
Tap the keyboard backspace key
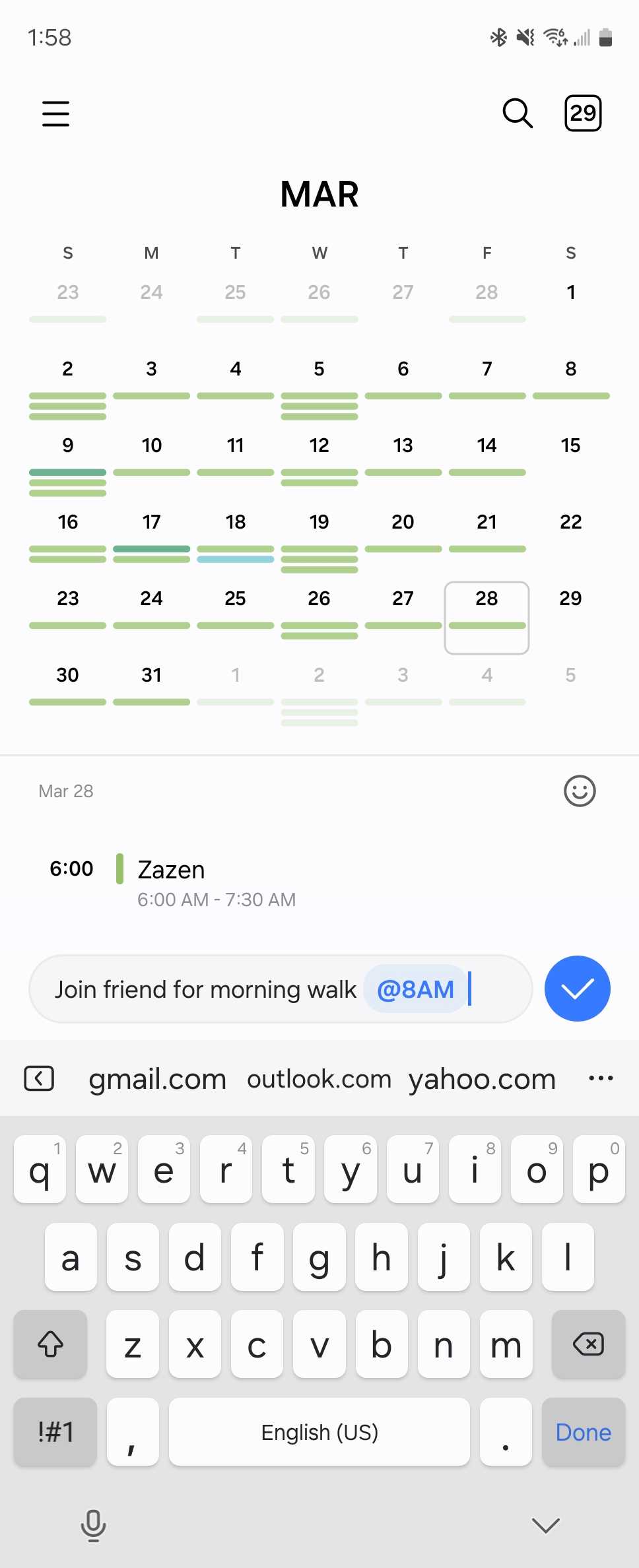588,1344
